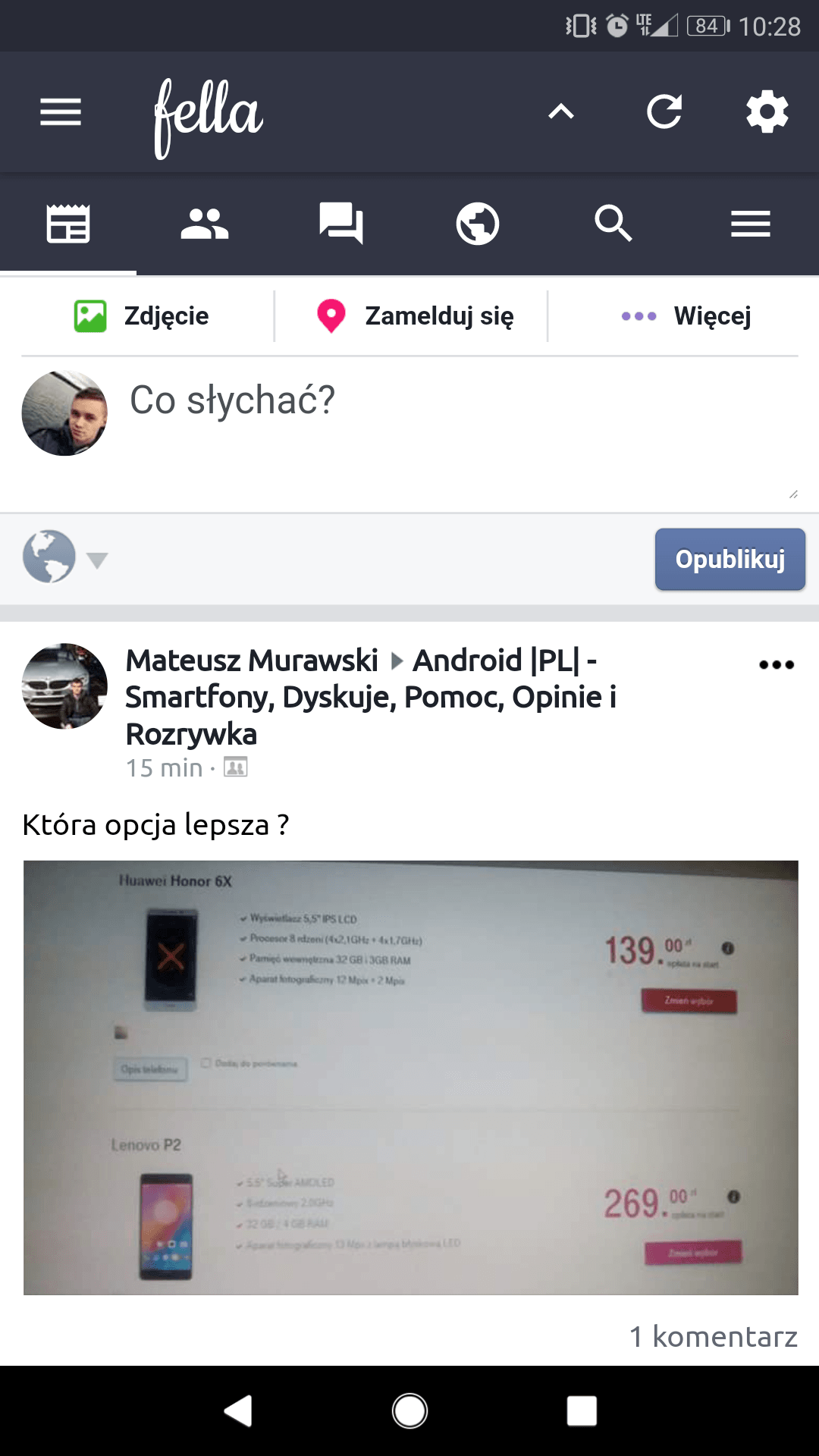
Task: Switch to the news feed tab
Action: (x=68, y=224)
